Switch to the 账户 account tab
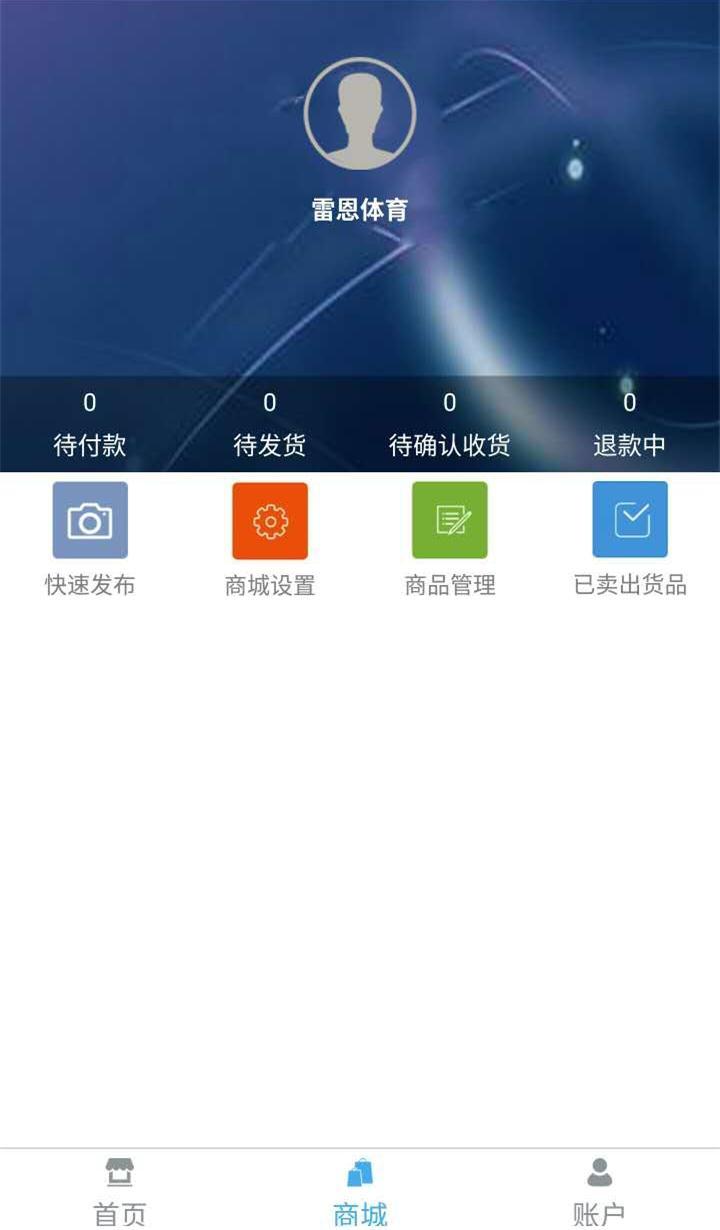 pos(599,1190)
